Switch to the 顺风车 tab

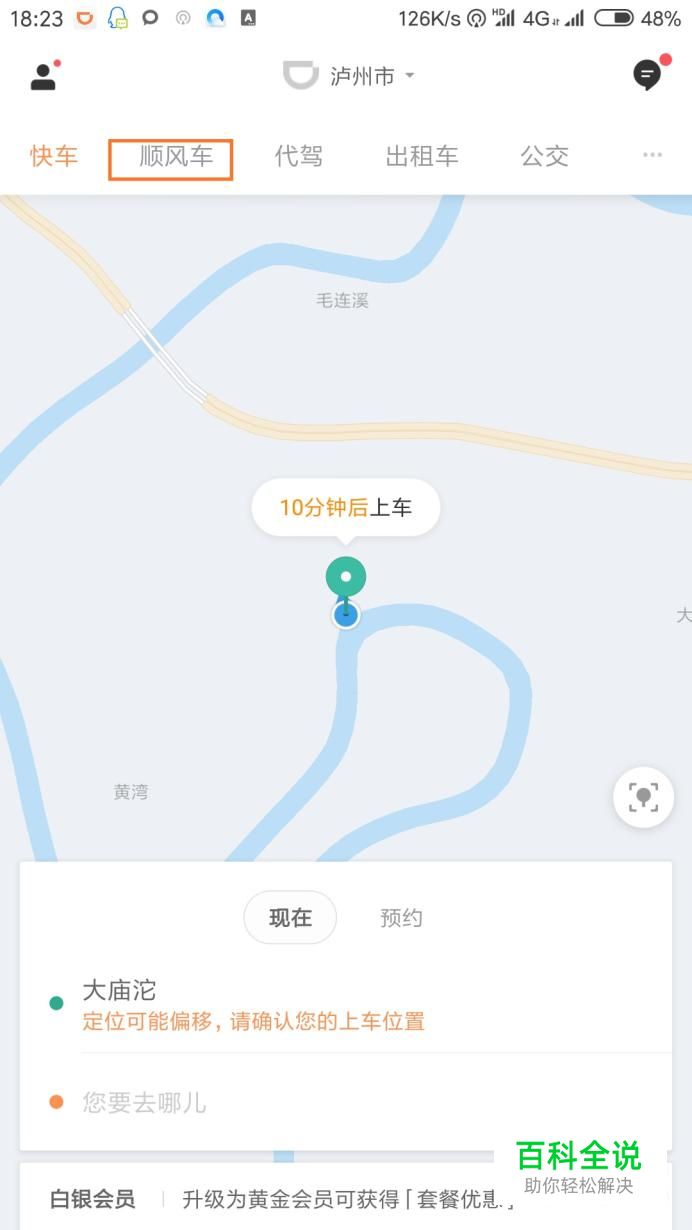click(176, 156)
